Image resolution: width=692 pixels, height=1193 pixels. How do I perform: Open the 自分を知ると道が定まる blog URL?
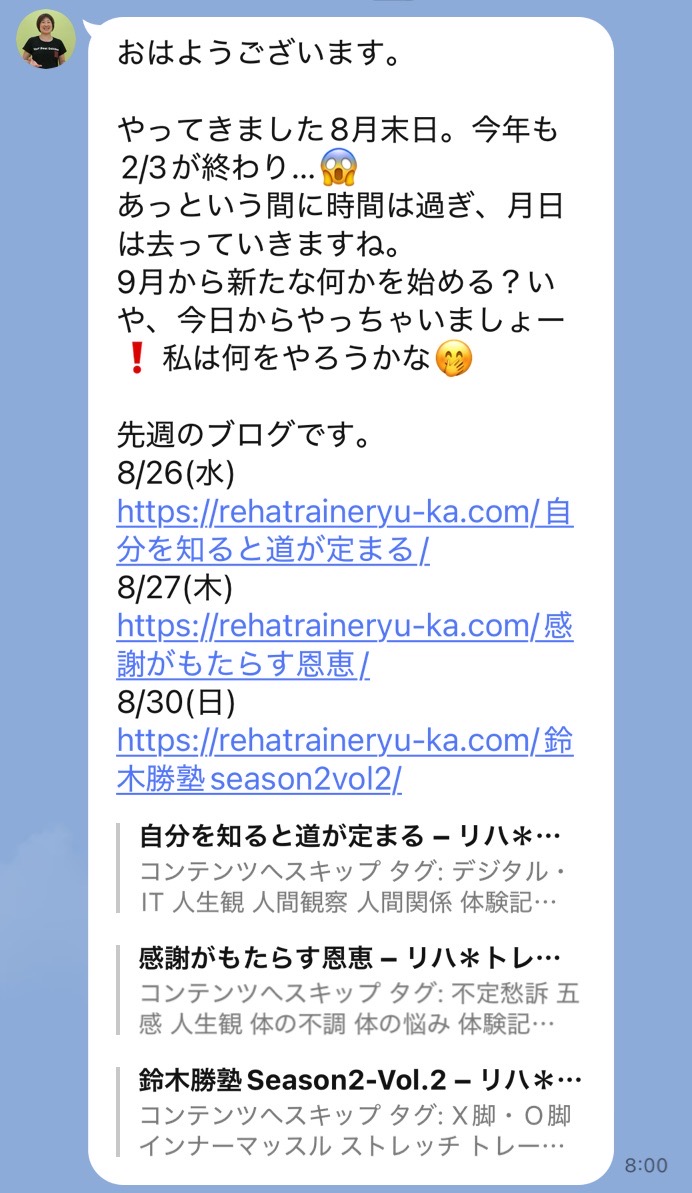(x=344, y=531)
